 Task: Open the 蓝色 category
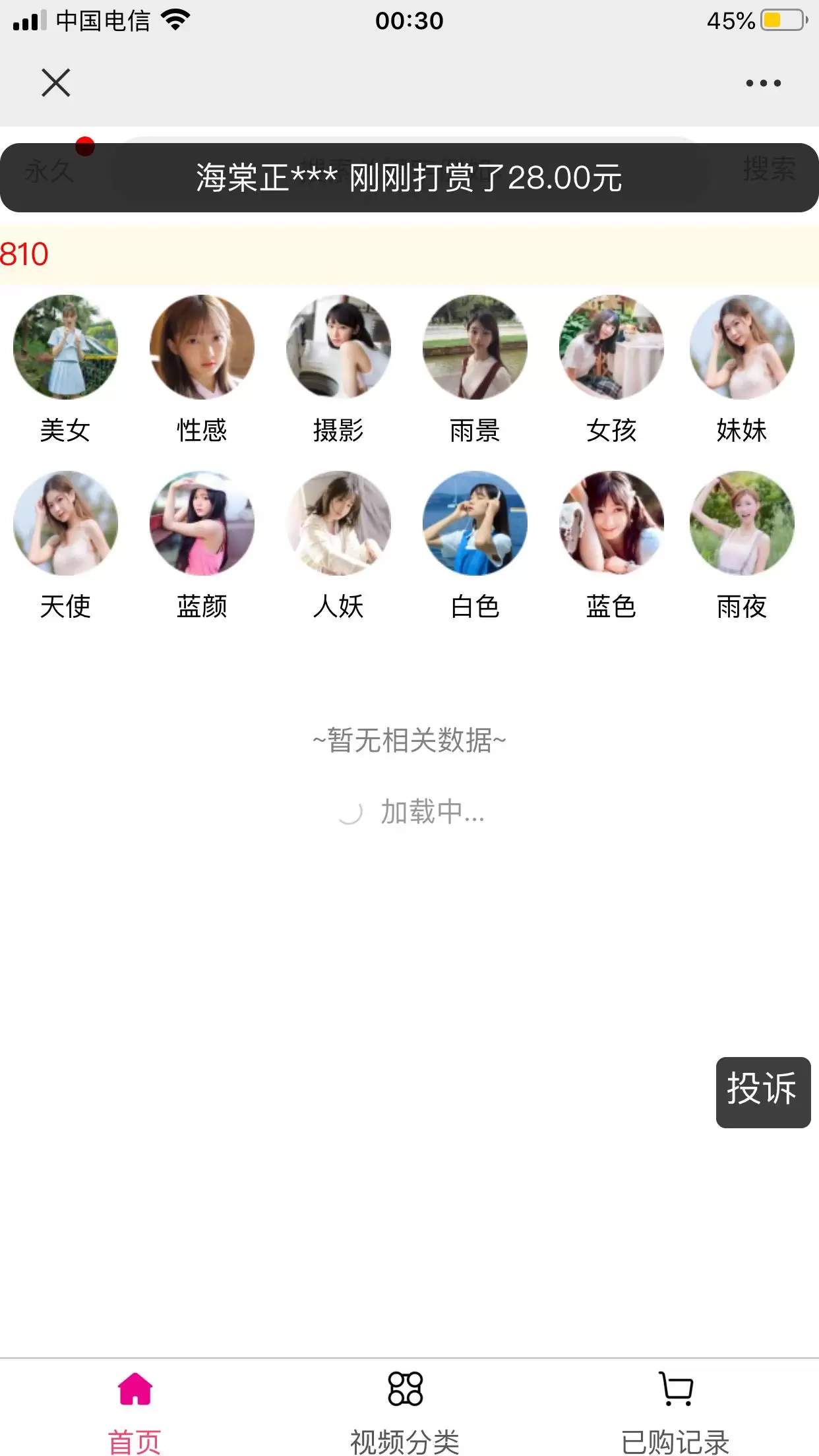click(611, 546)
